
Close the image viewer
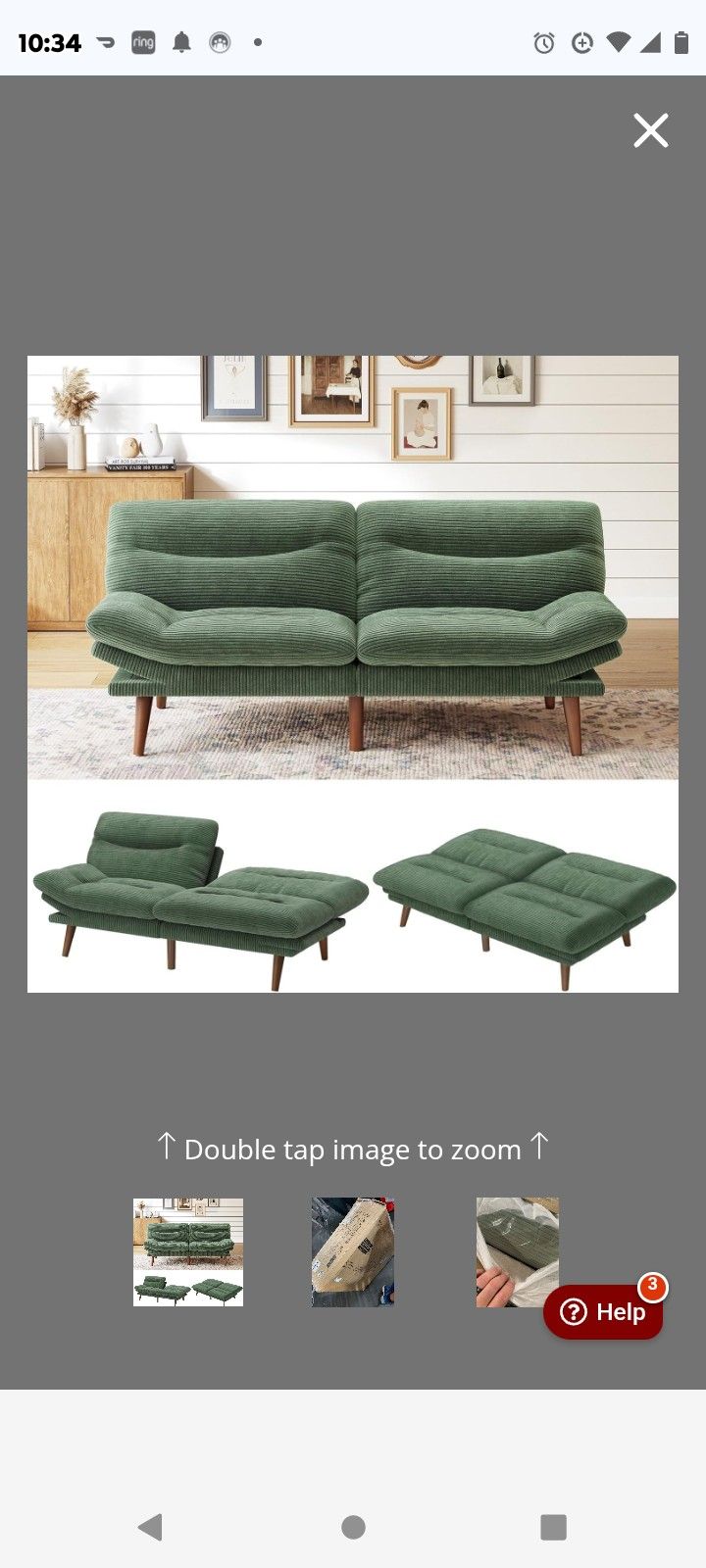click(650, 130)
